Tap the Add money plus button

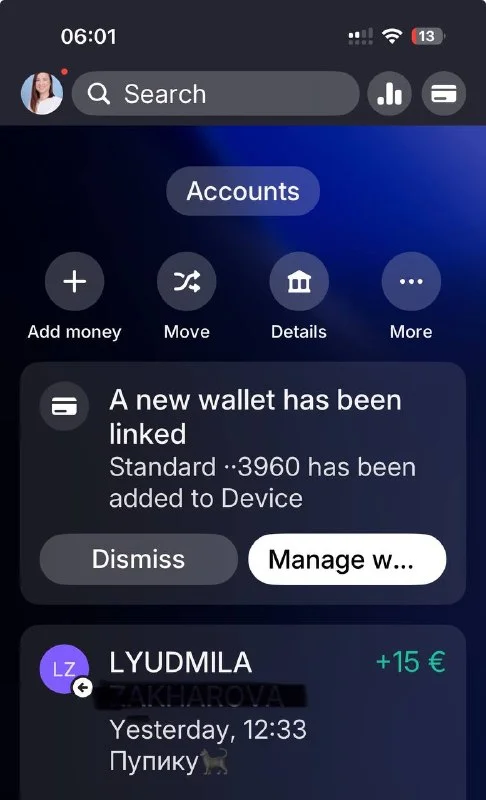74,281
